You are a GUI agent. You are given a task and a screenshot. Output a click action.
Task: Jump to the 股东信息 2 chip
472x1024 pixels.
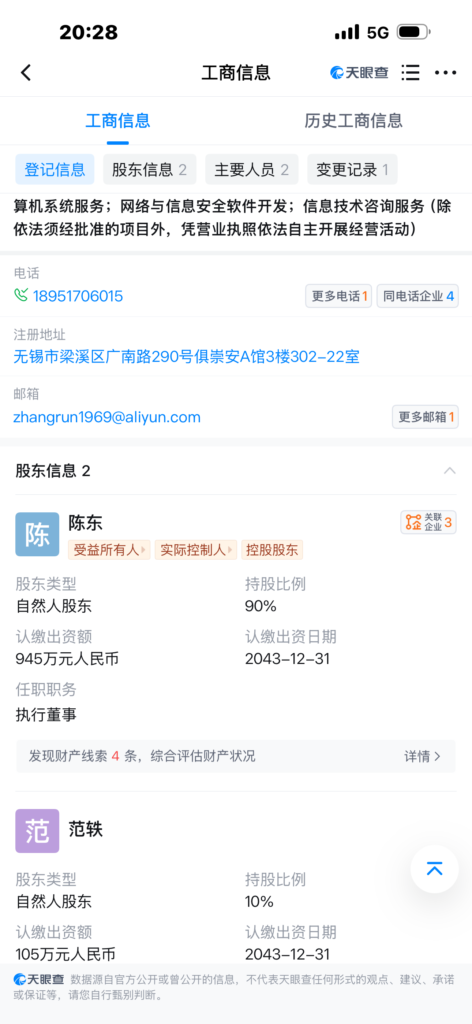[x=149, y=170]
